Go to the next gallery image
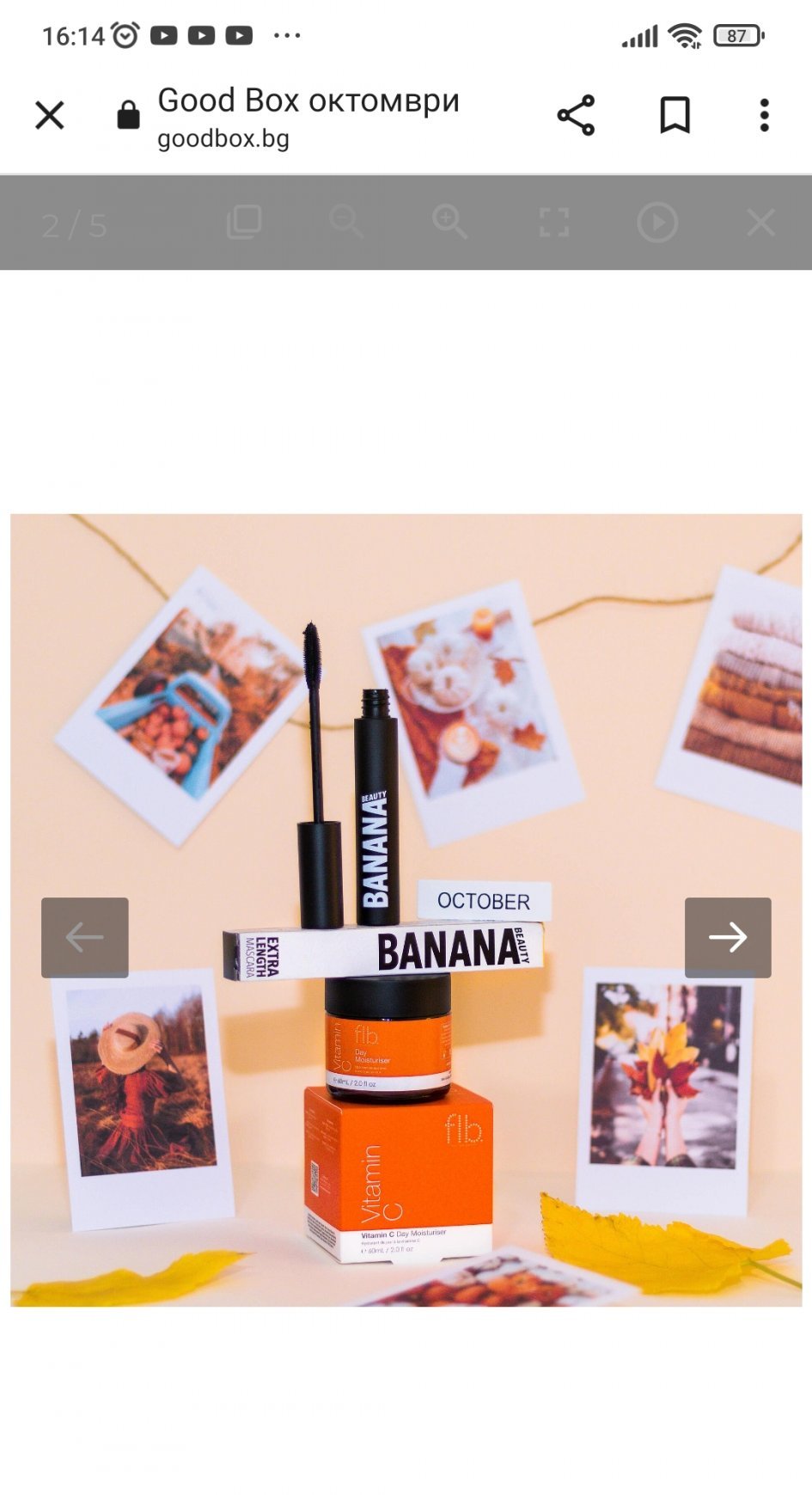This screenshot has width=812, height=1495. point(728,937)
